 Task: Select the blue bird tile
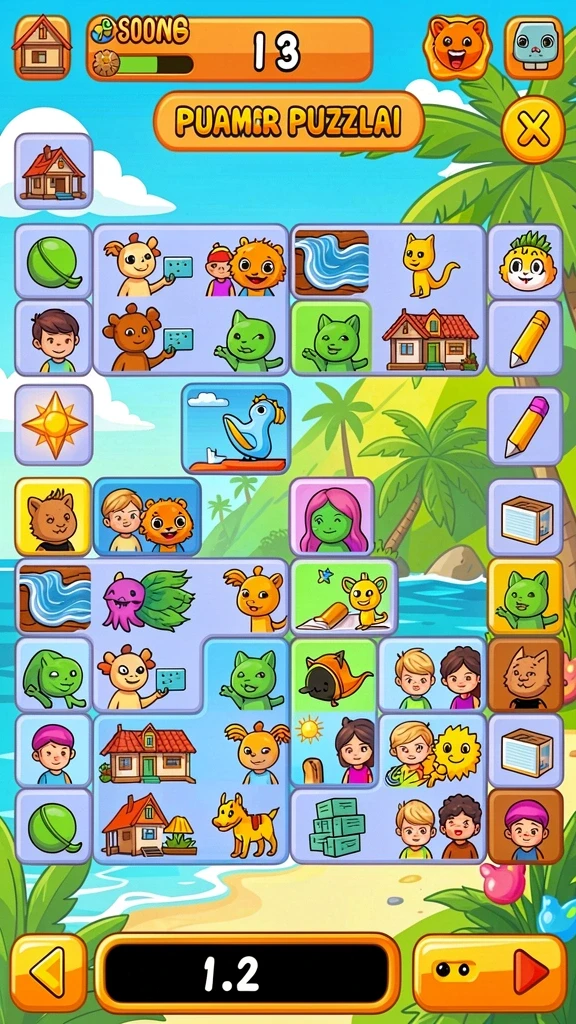click(236, 428)
